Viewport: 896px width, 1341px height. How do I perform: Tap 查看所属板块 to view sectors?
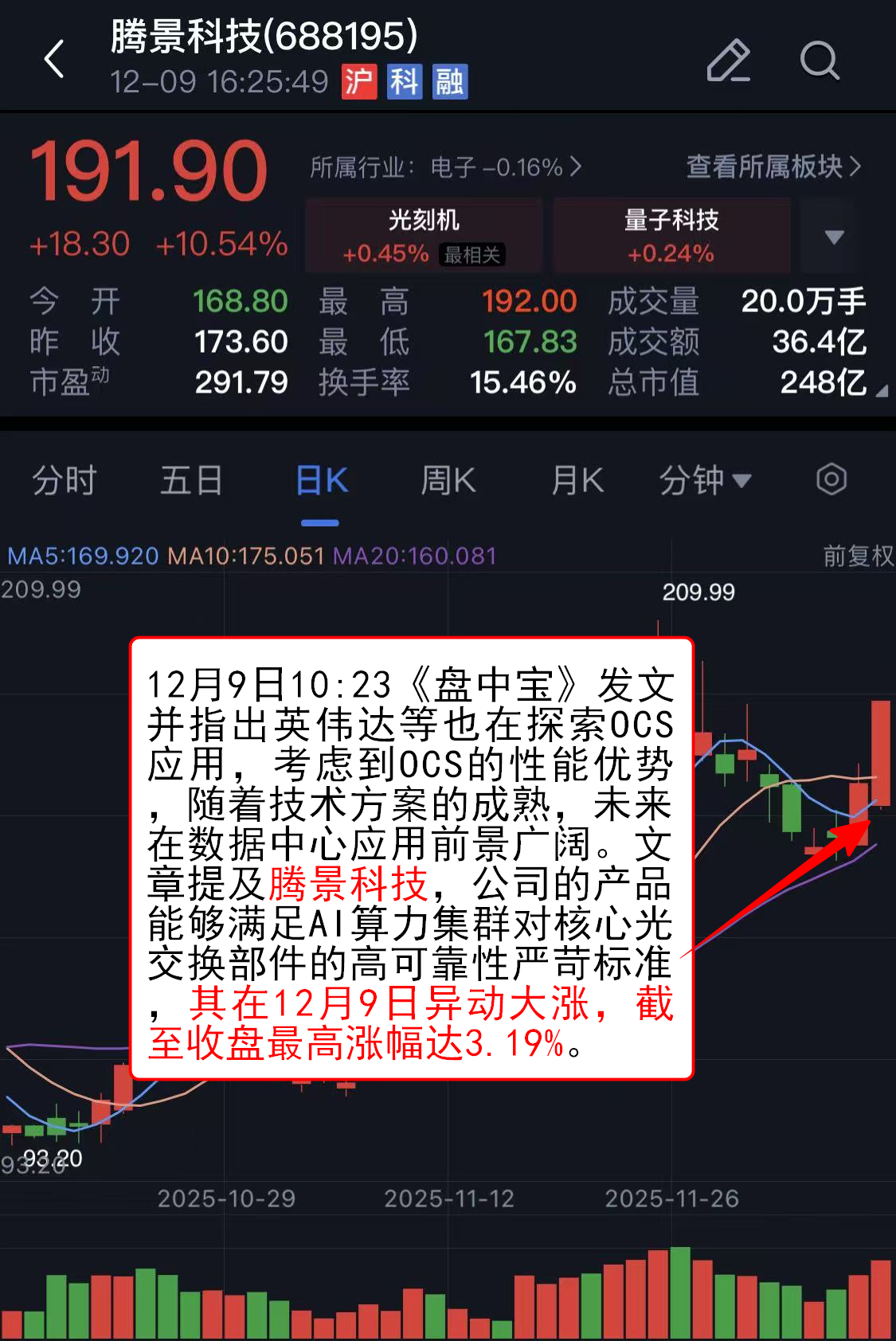coord(773,166)
